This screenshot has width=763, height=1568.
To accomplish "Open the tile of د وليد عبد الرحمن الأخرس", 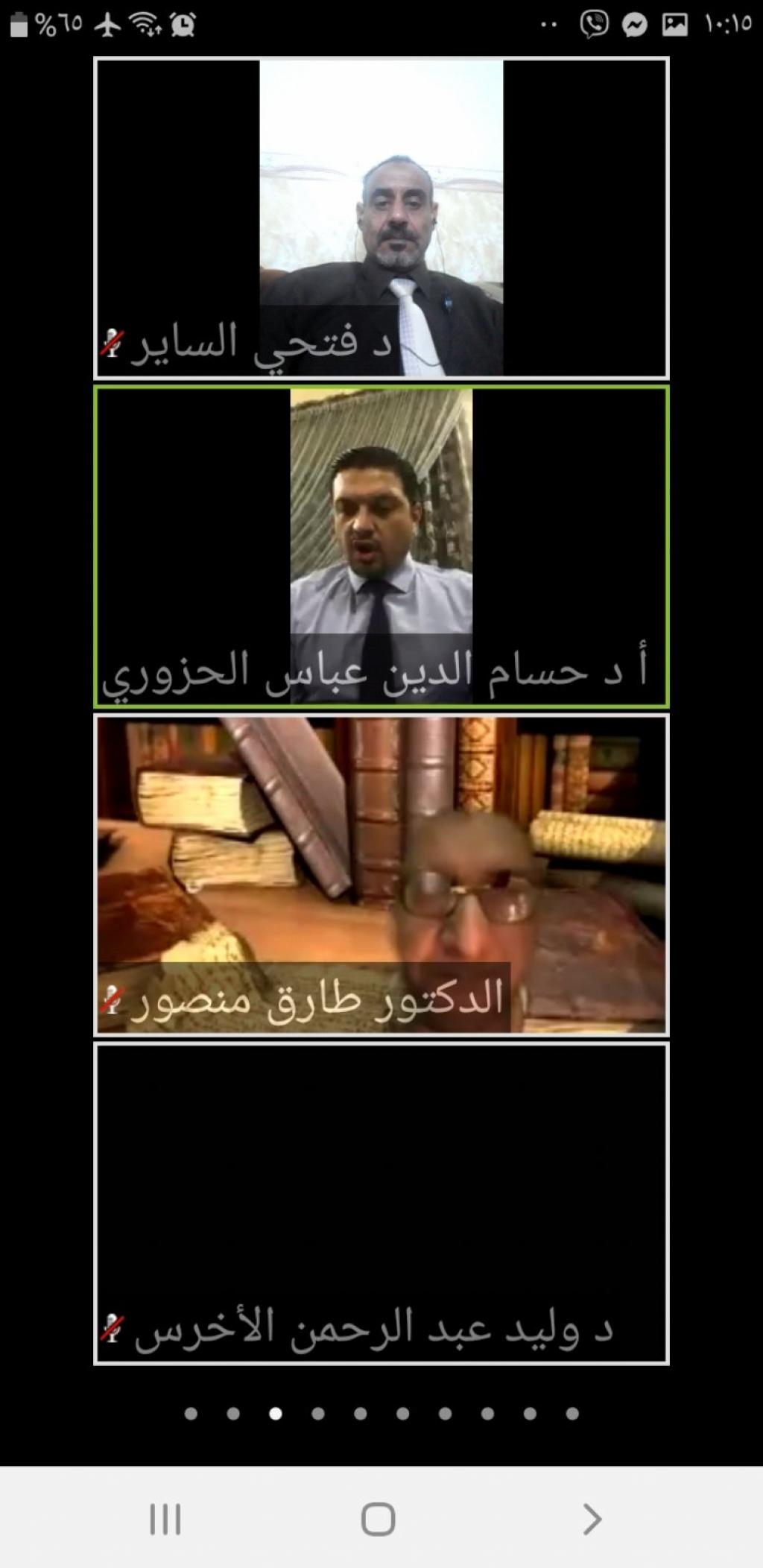I will 381,1203.
